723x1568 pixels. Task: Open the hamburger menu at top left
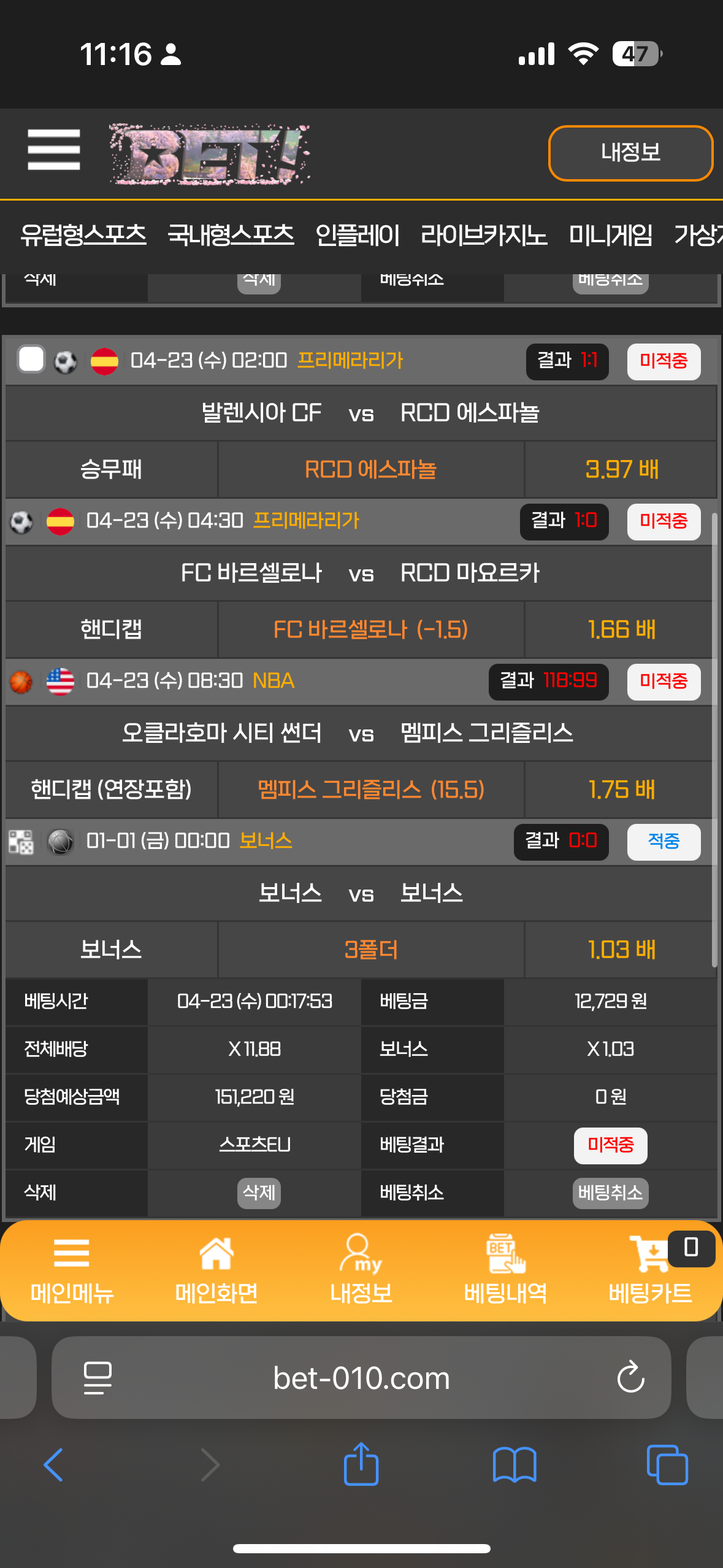coord(54,149)
